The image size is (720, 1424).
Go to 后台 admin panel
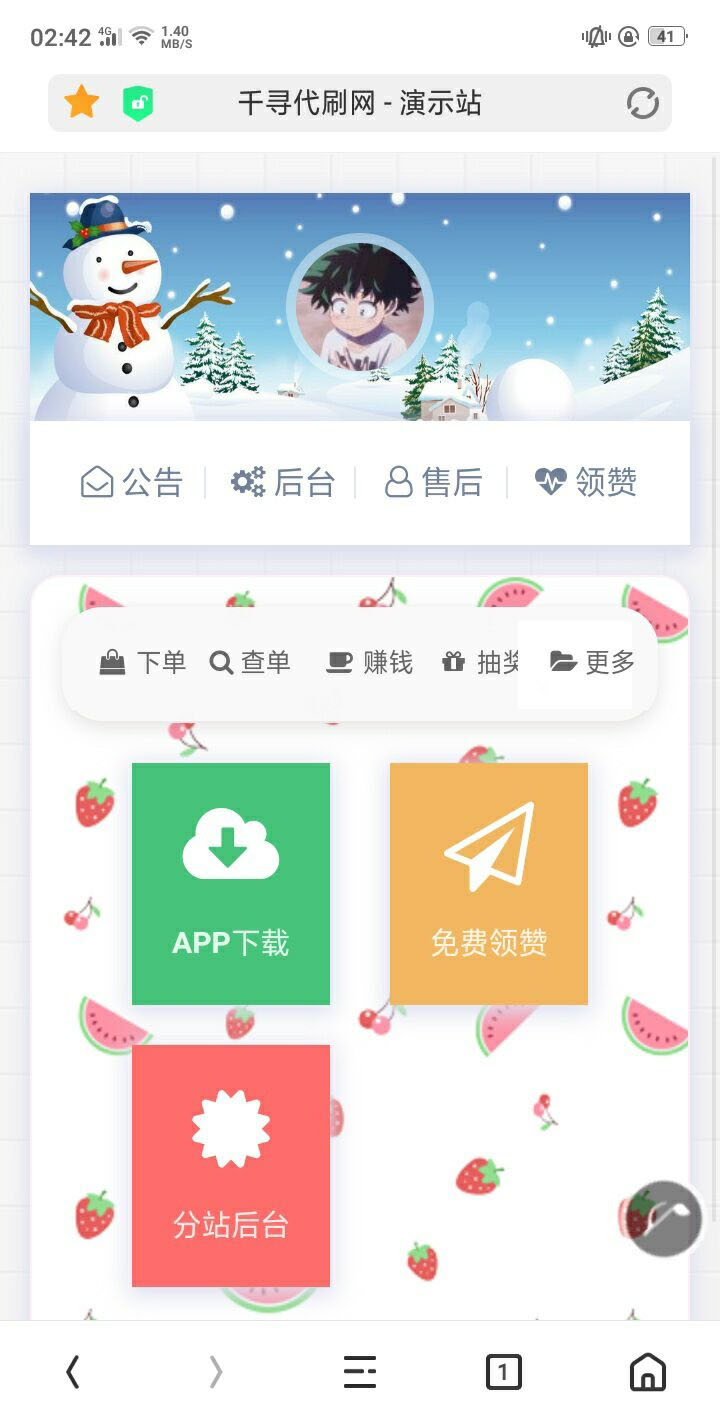coord(283,483)
